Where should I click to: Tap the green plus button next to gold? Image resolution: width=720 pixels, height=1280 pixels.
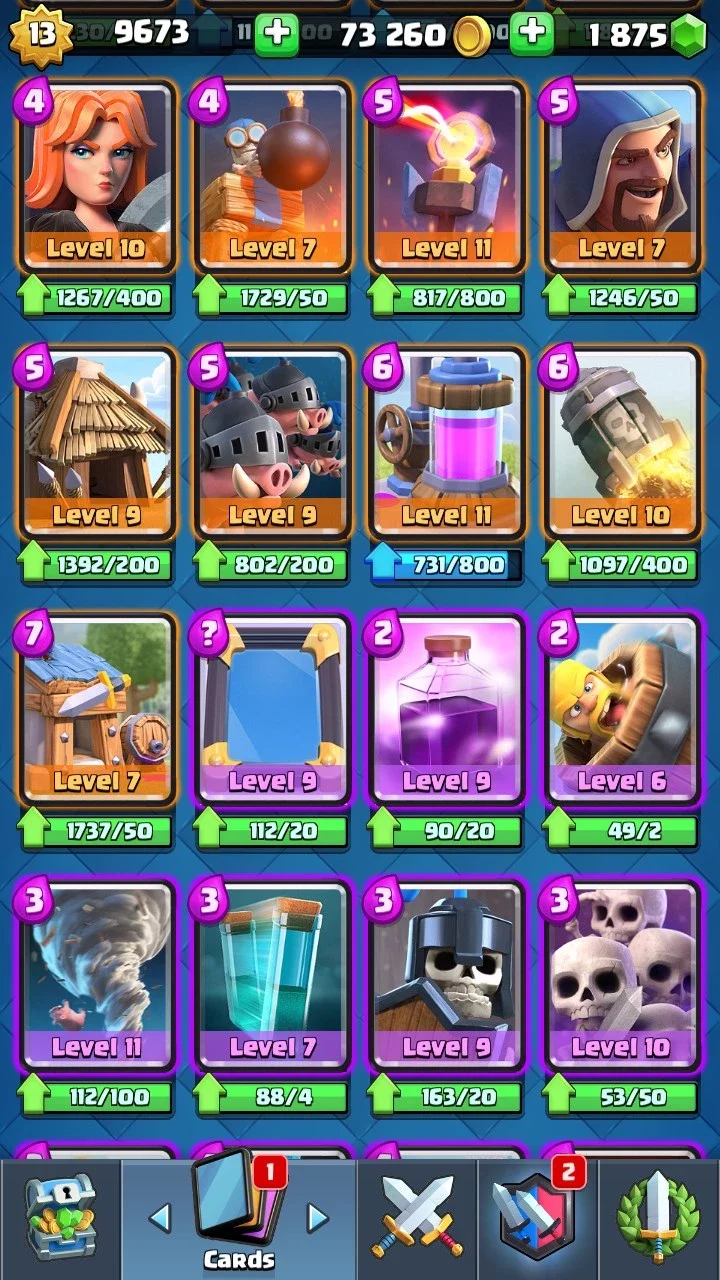click(276, 34)
